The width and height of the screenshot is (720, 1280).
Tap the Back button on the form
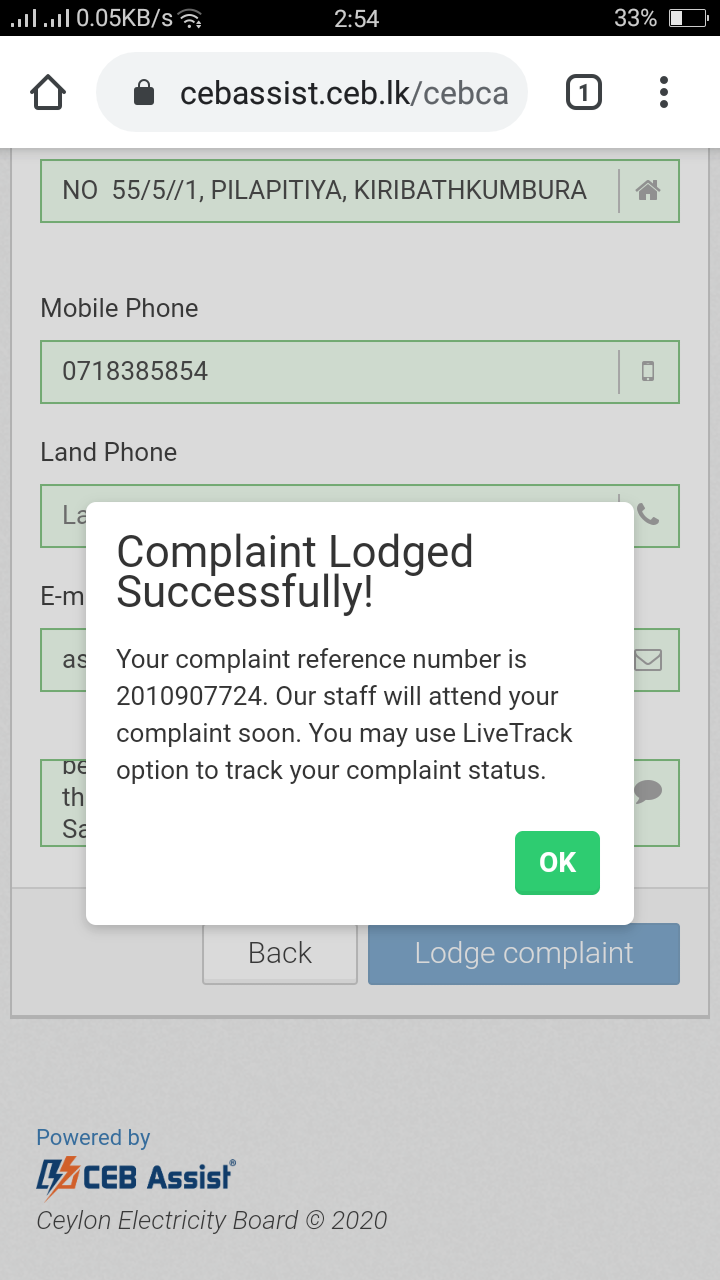pyautogui.click(x=280, y=953)
